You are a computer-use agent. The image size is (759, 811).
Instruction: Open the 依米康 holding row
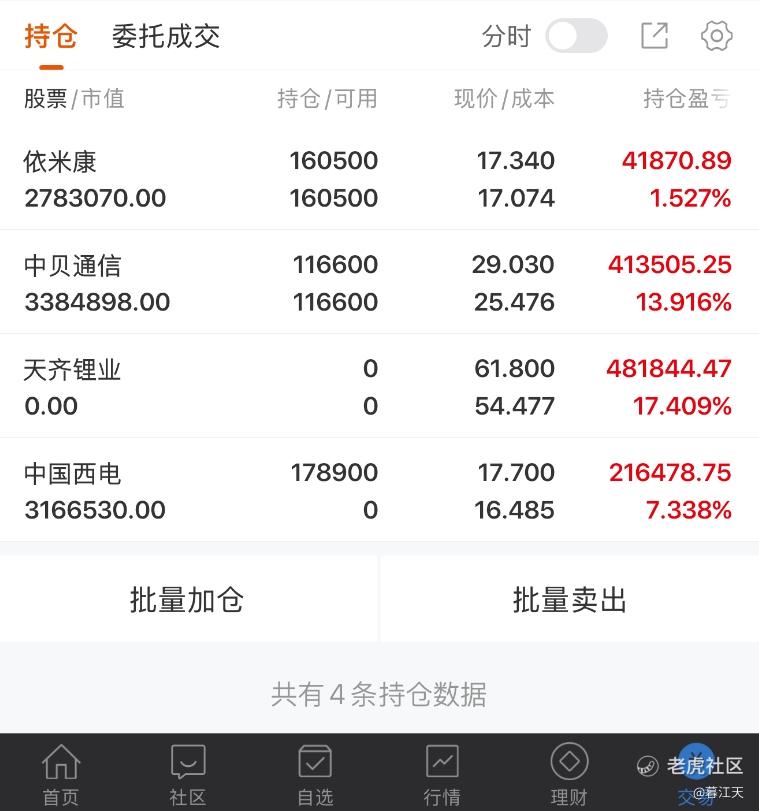click(x=379, y=179)
